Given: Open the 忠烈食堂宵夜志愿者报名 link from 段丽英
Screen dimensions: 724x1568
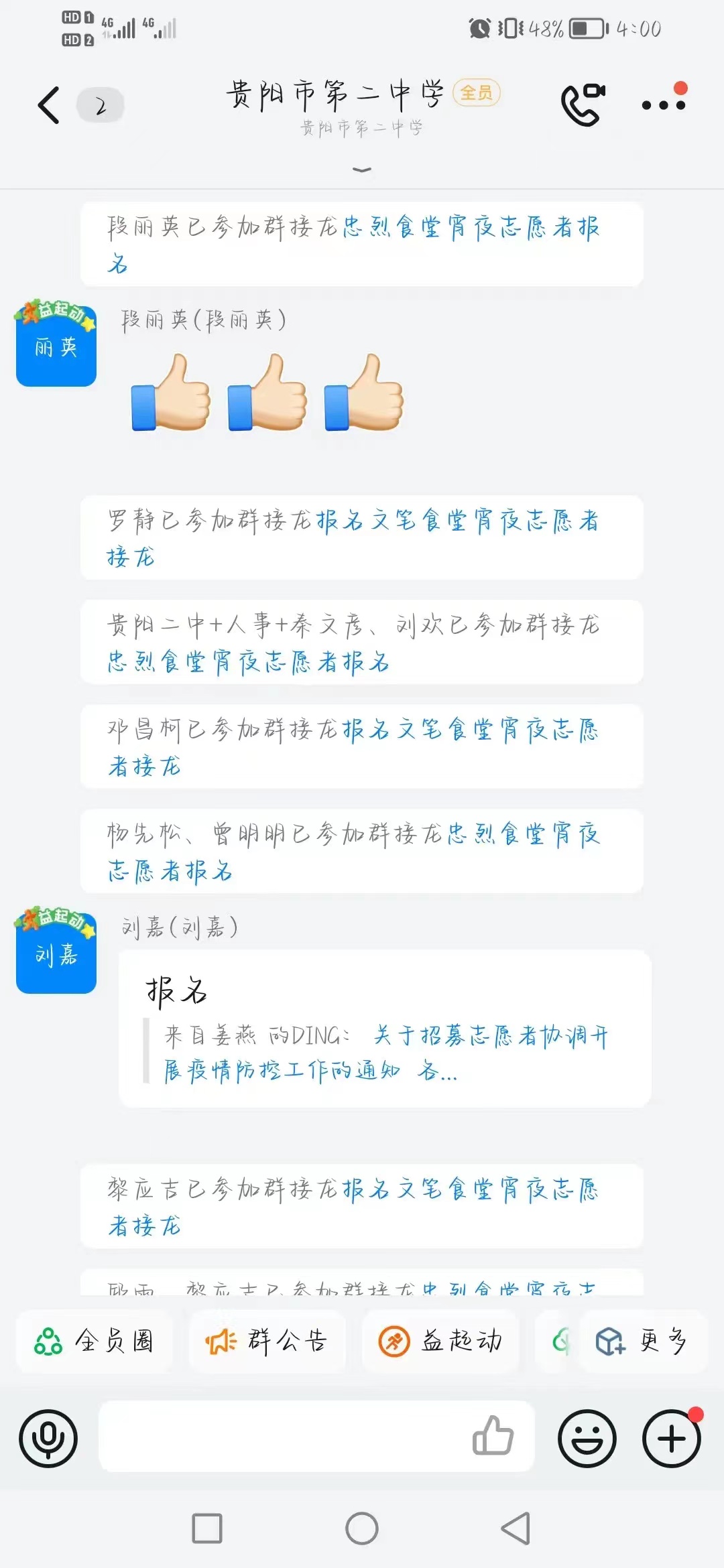Looking at the screenshot, I should [x=469, y=228].
